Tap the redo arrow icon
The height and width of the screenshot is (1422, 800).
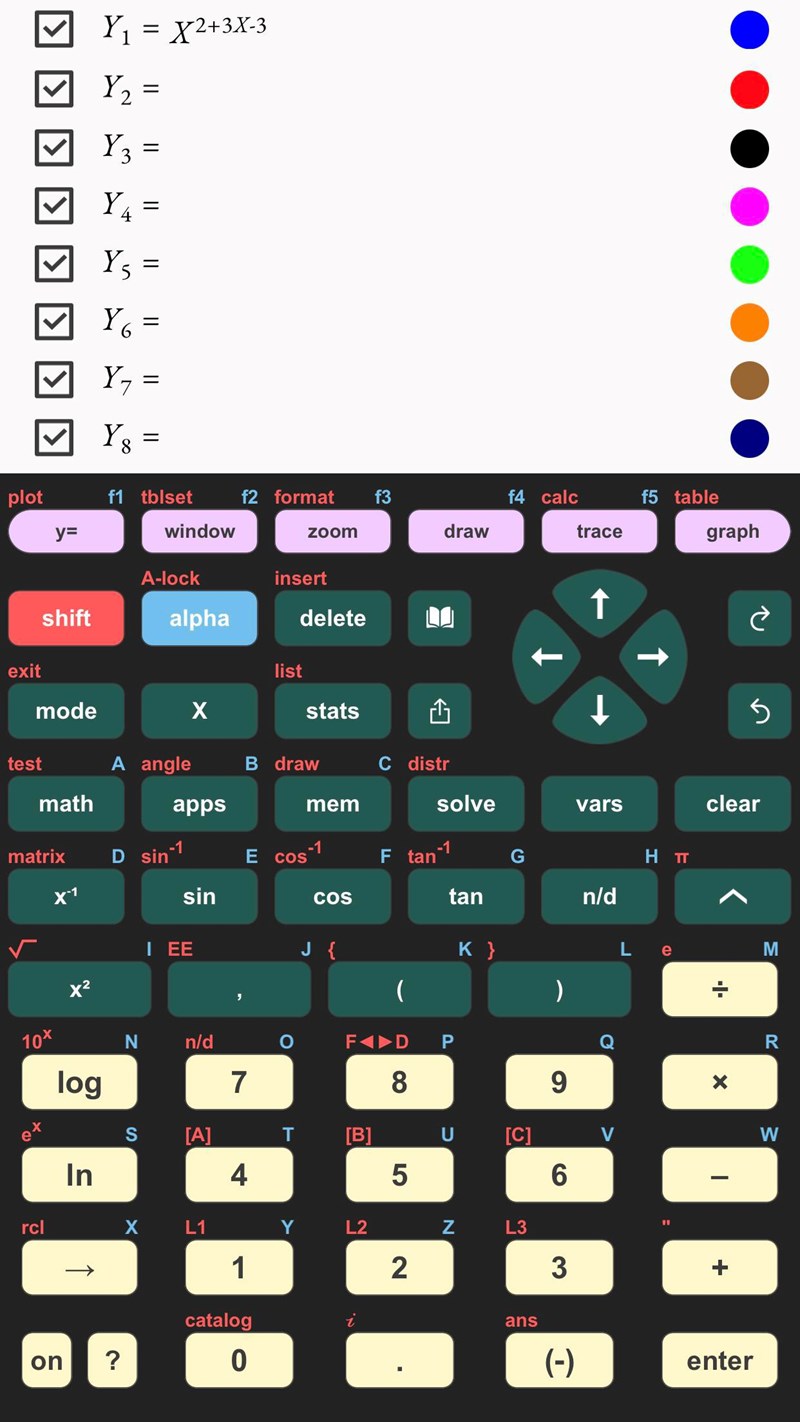759,618
